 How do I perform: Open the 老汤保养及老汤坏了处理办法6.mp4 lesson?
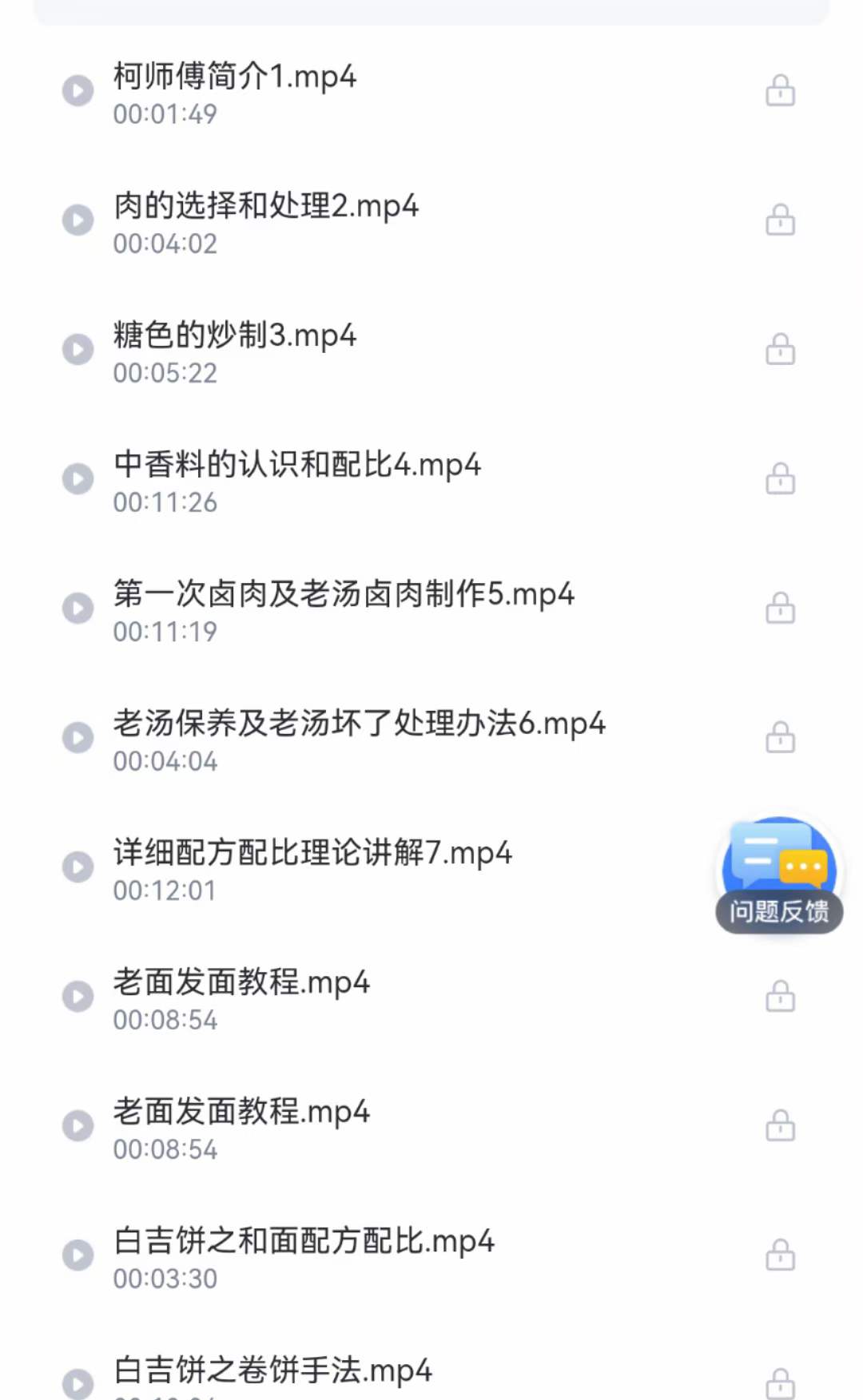coord(360,724)
